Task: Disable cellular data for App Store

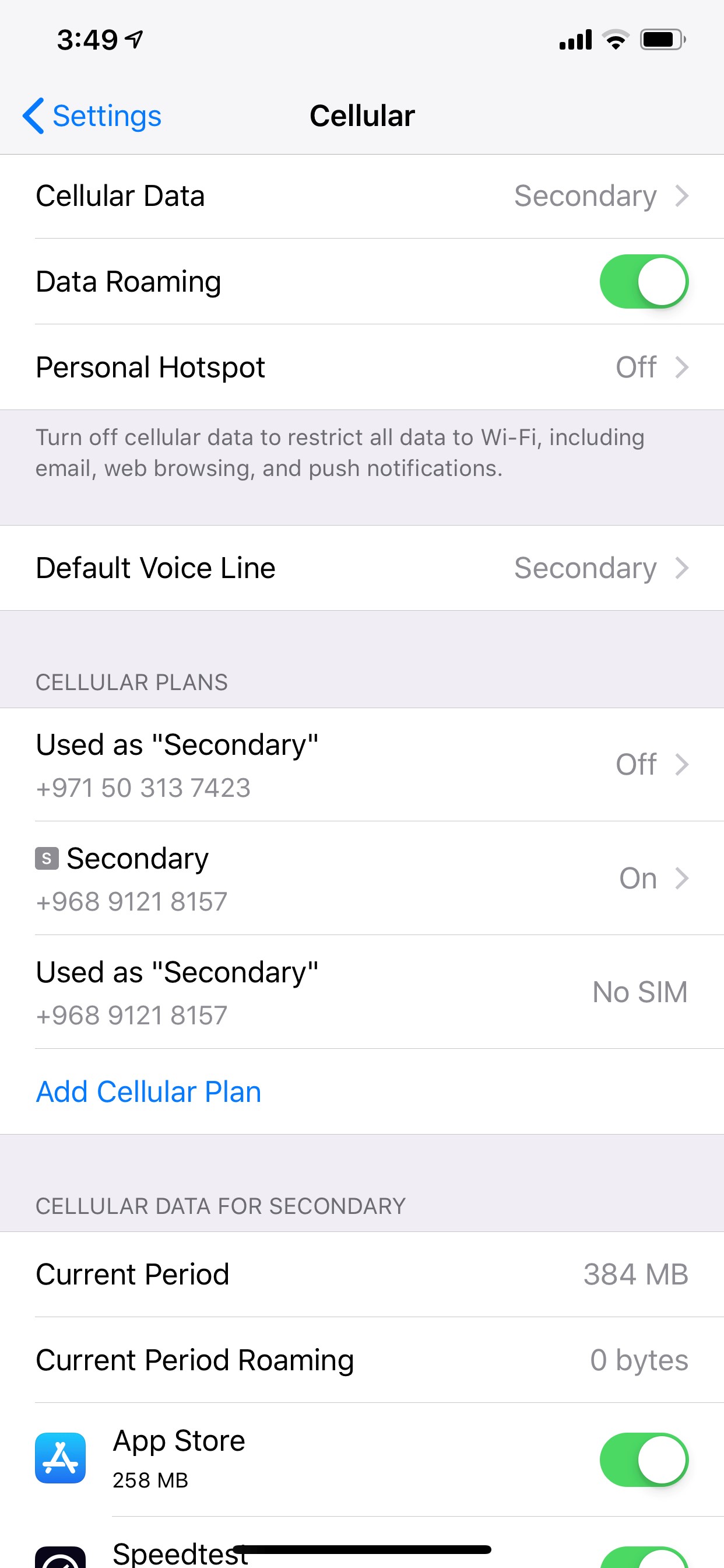Action: 643,1459
